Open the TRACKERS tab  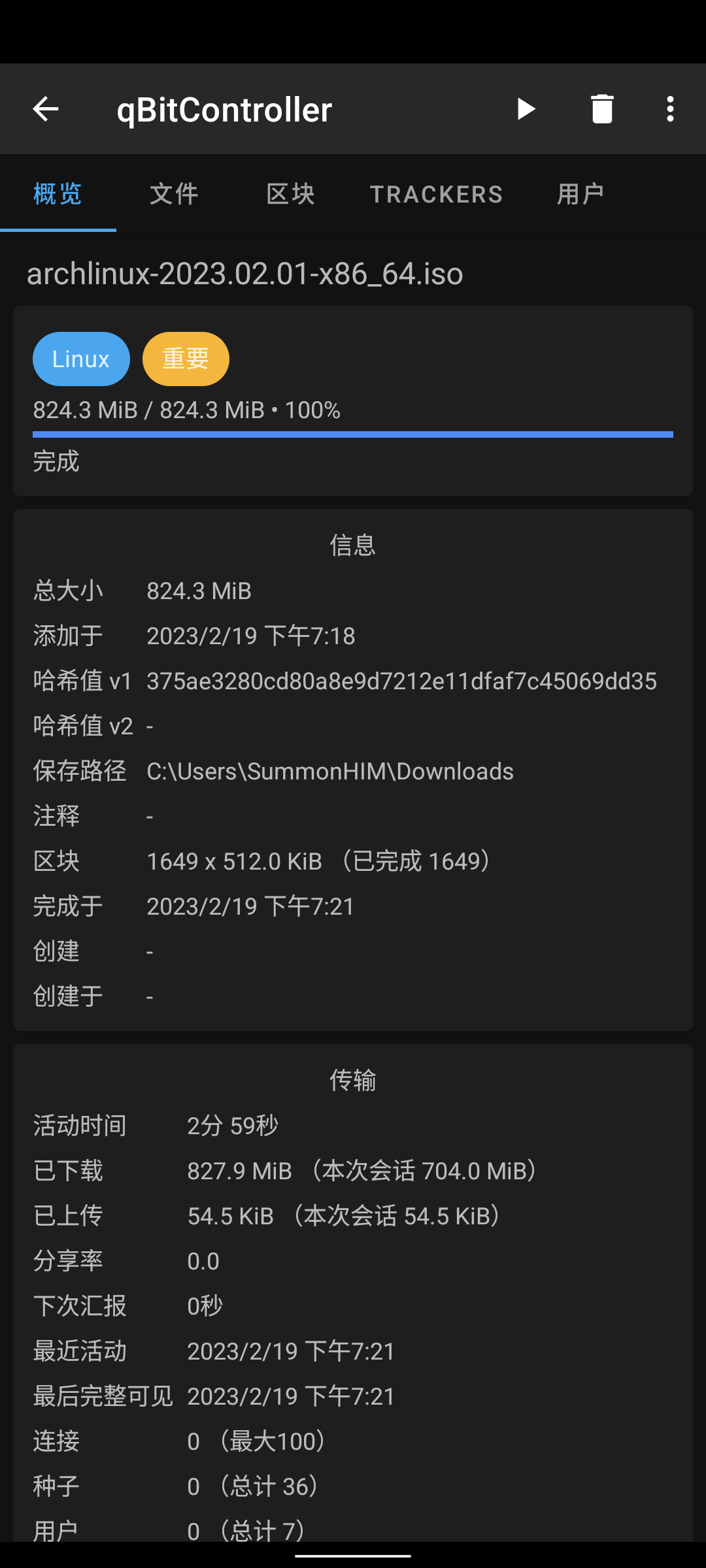tap(436, 194)
